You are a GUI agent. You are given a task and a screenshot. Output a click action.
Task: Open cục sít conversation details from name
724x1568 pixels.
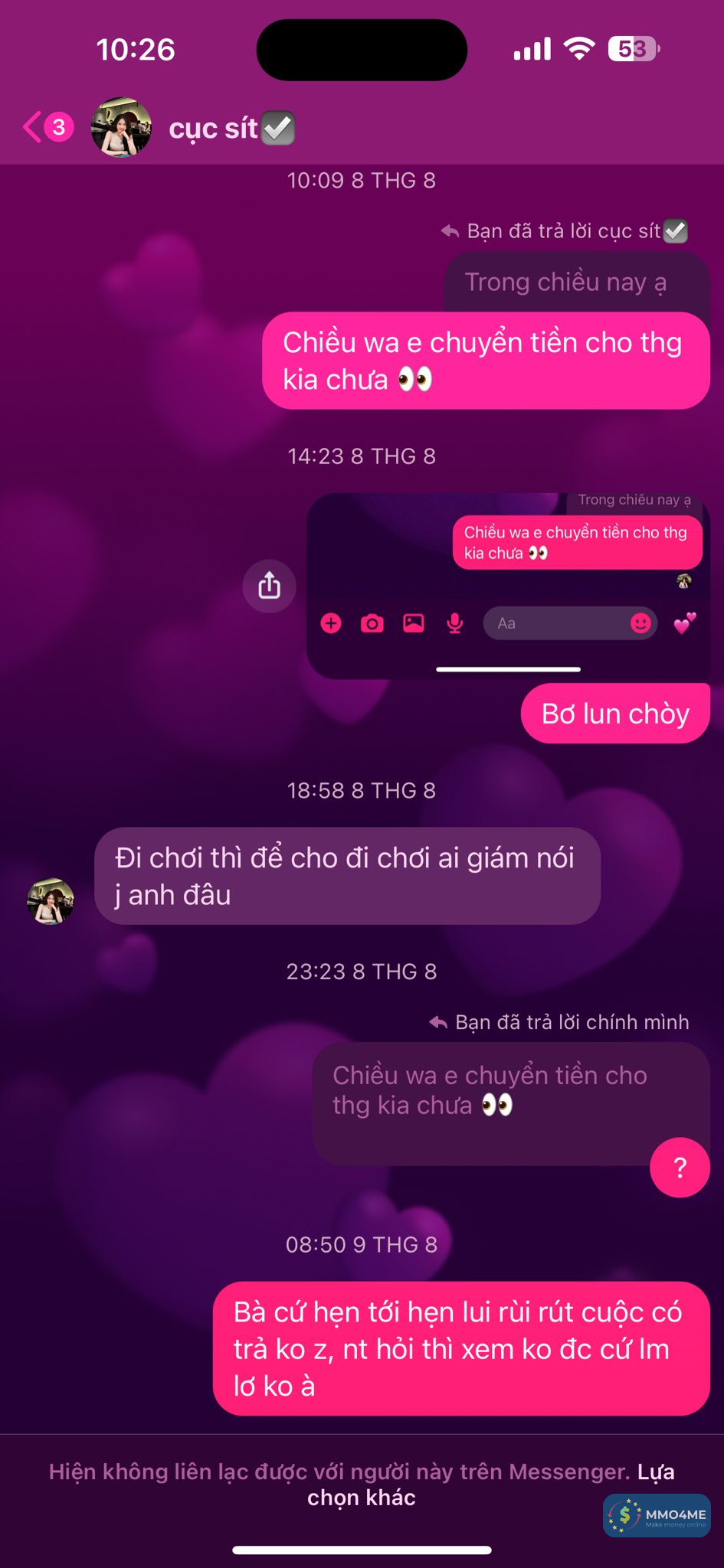pyautogui.click(x=213, y=129)
